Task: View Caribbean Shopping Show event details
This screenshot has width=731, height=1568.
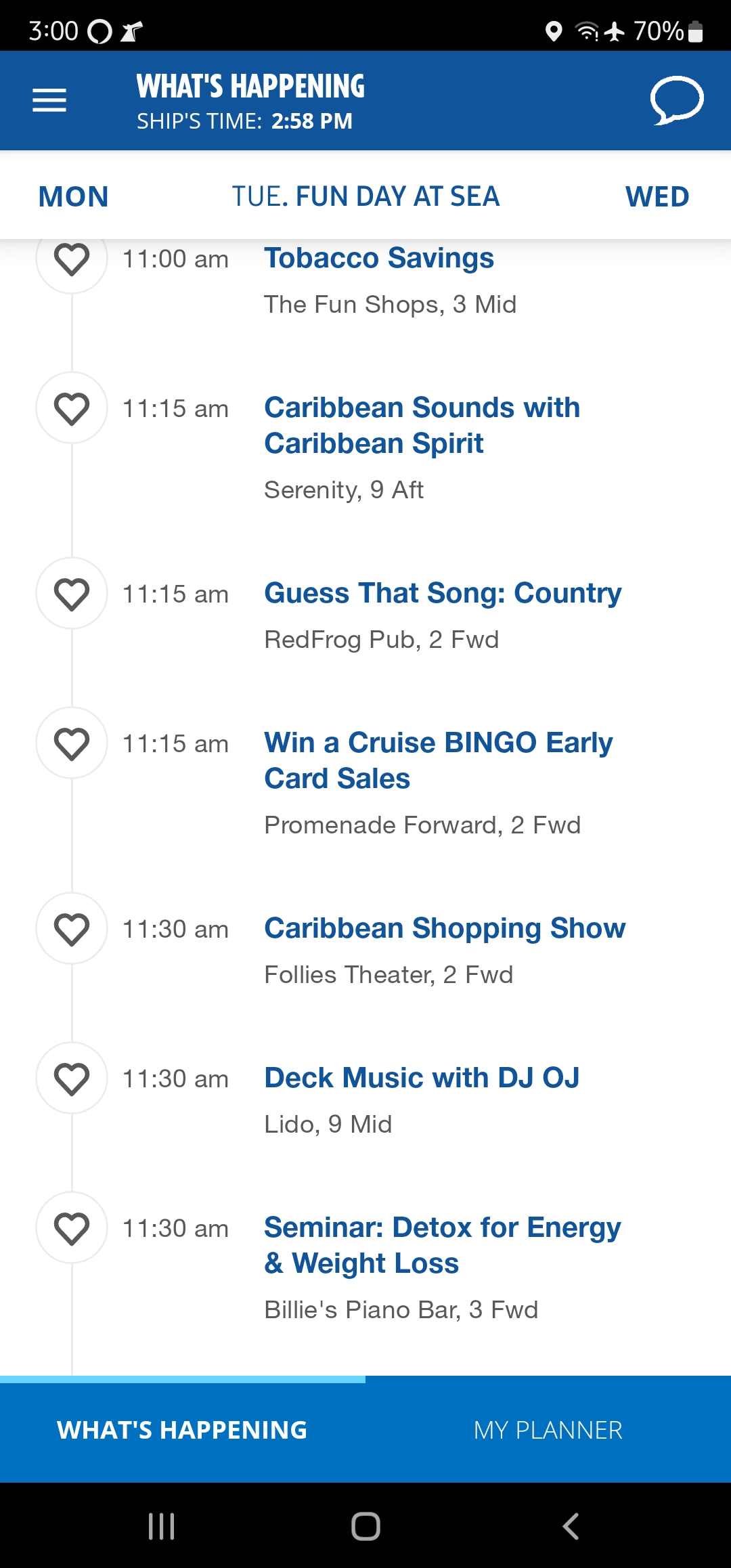Action: (445, 928)
